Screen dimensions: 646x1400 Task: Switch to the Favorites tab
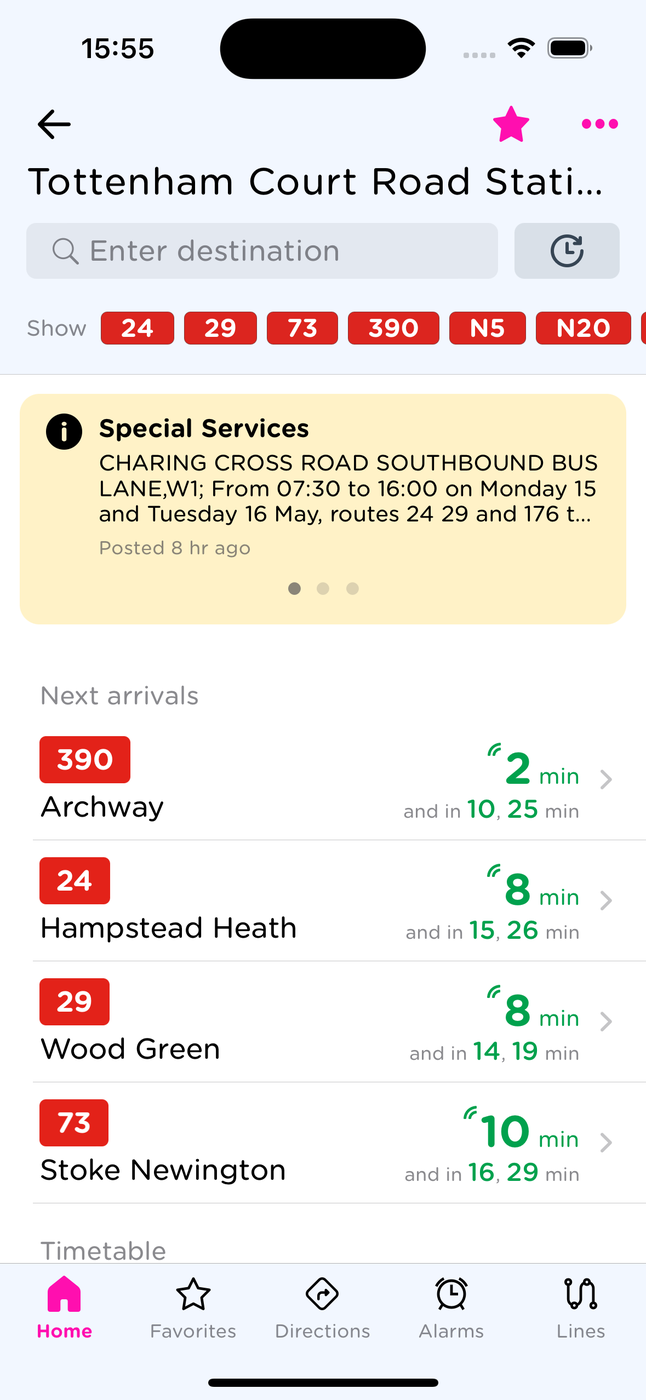pyautogui.click(x=193, y=1310)
